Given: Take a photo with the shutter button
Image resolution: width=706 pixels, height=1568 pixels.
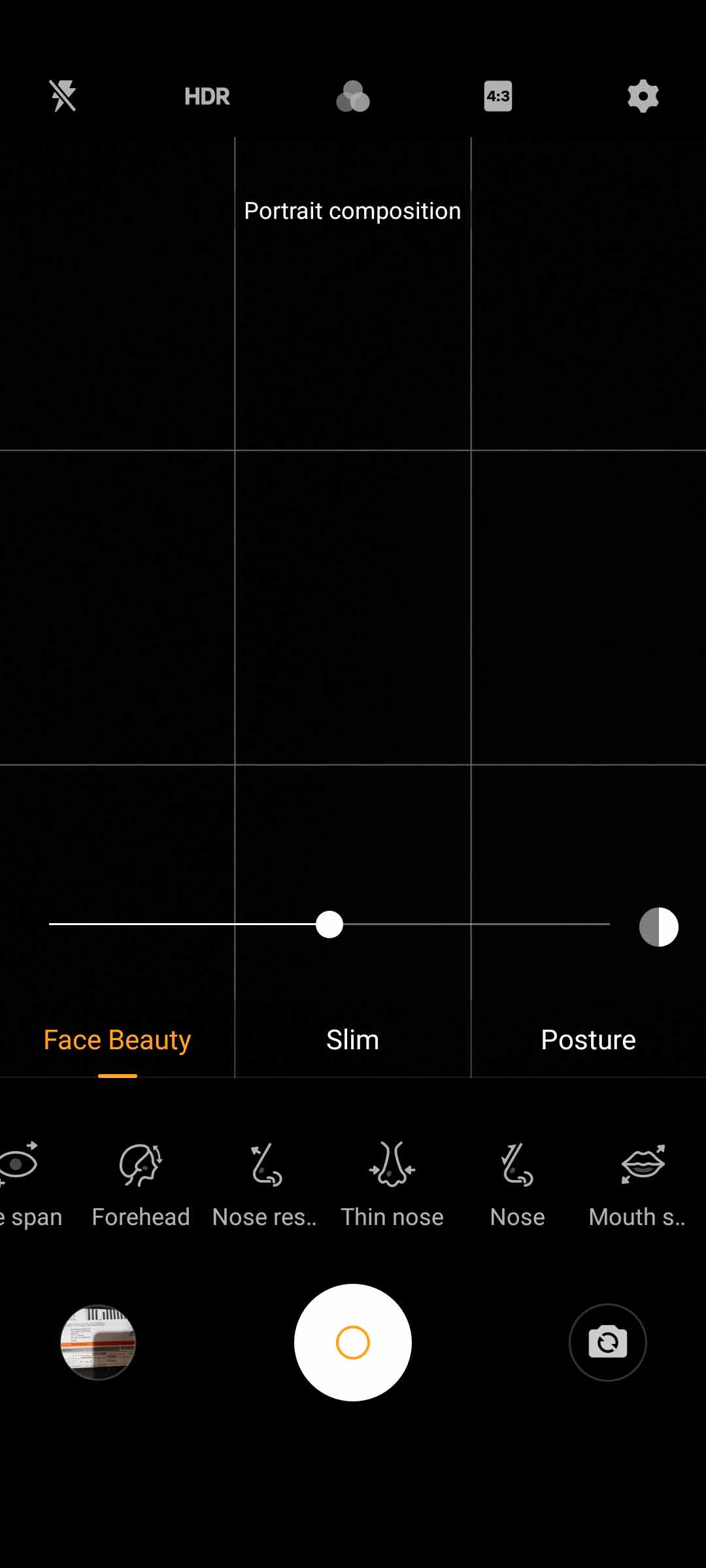Looking at the screenshot, I should point(353,1343).
